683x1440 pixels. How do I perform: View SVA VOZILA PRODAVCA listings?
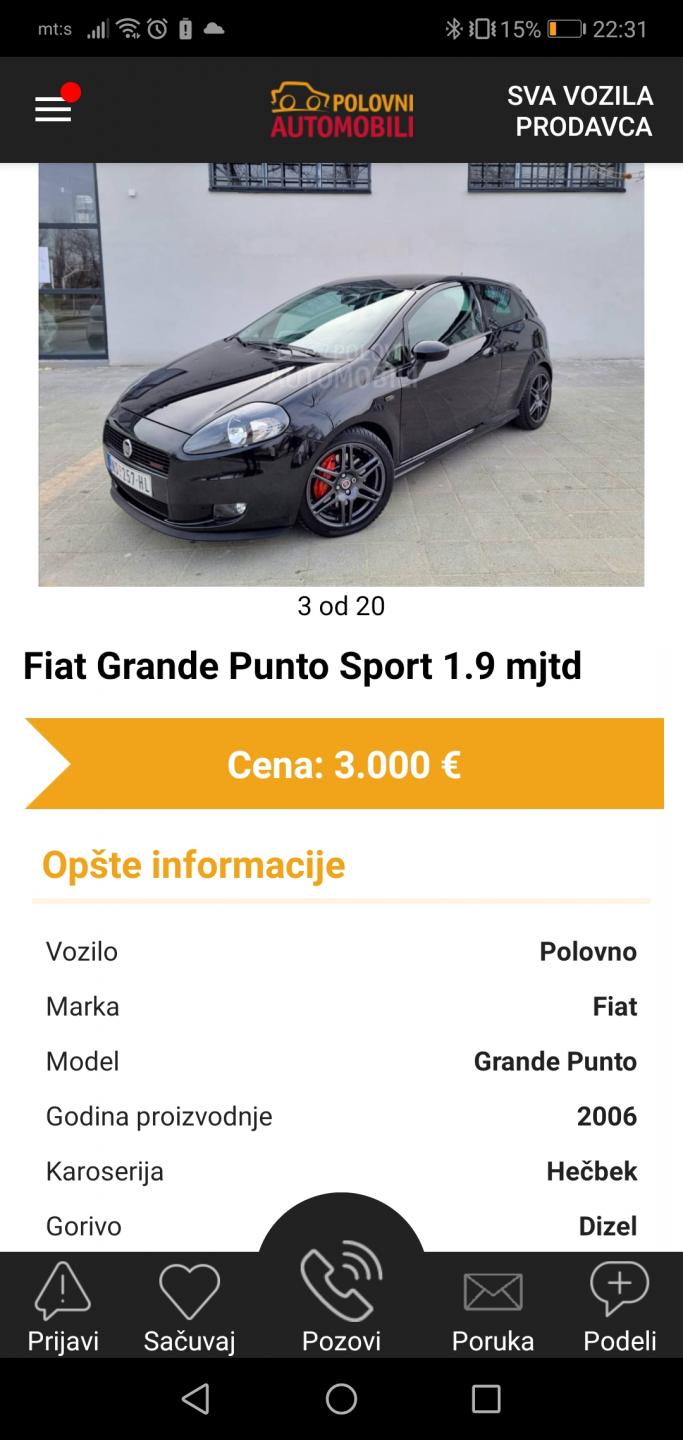point(579,111)
